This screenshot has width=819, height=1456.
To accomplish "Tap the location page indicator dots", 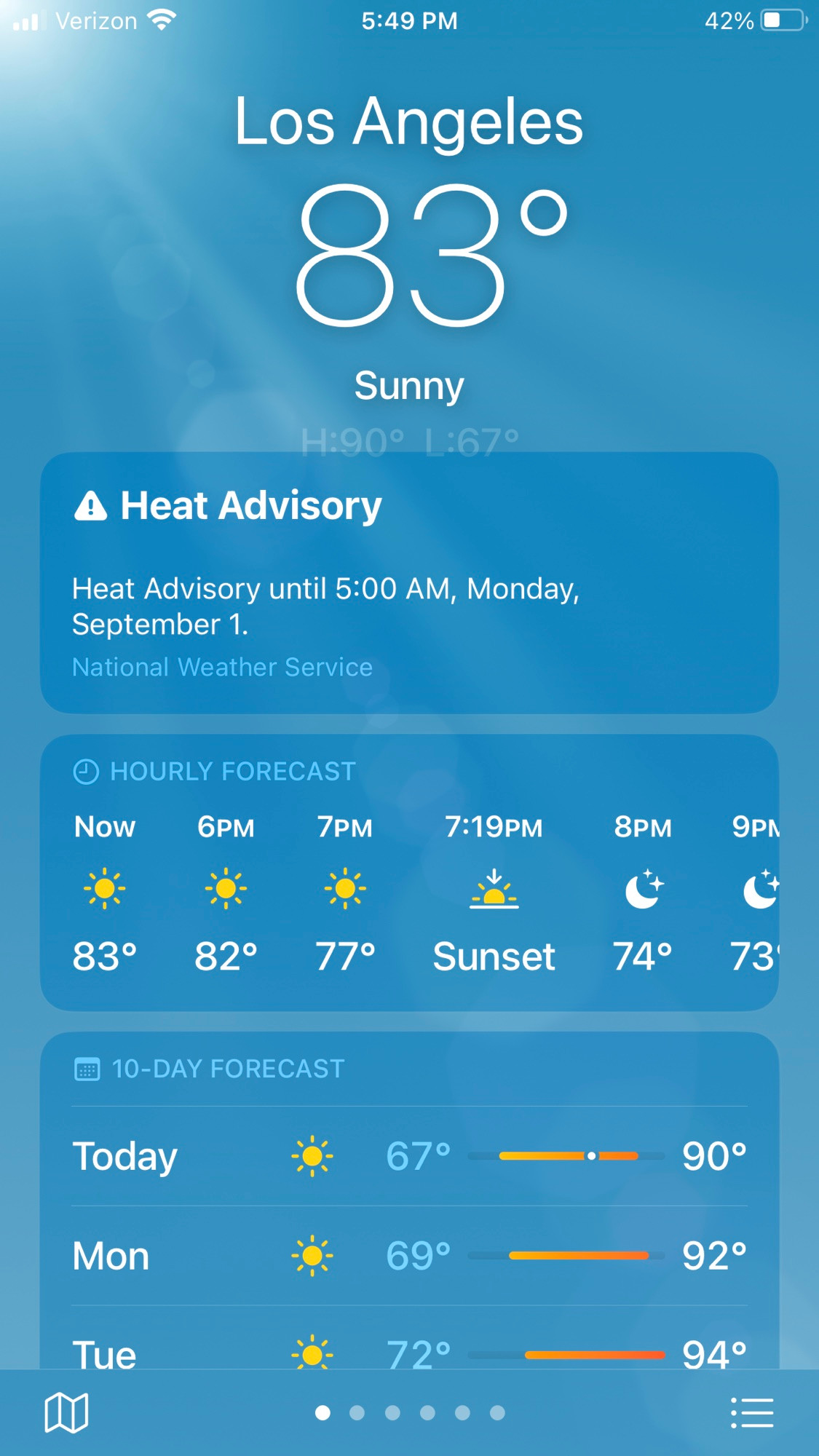I will (410, 1412).
